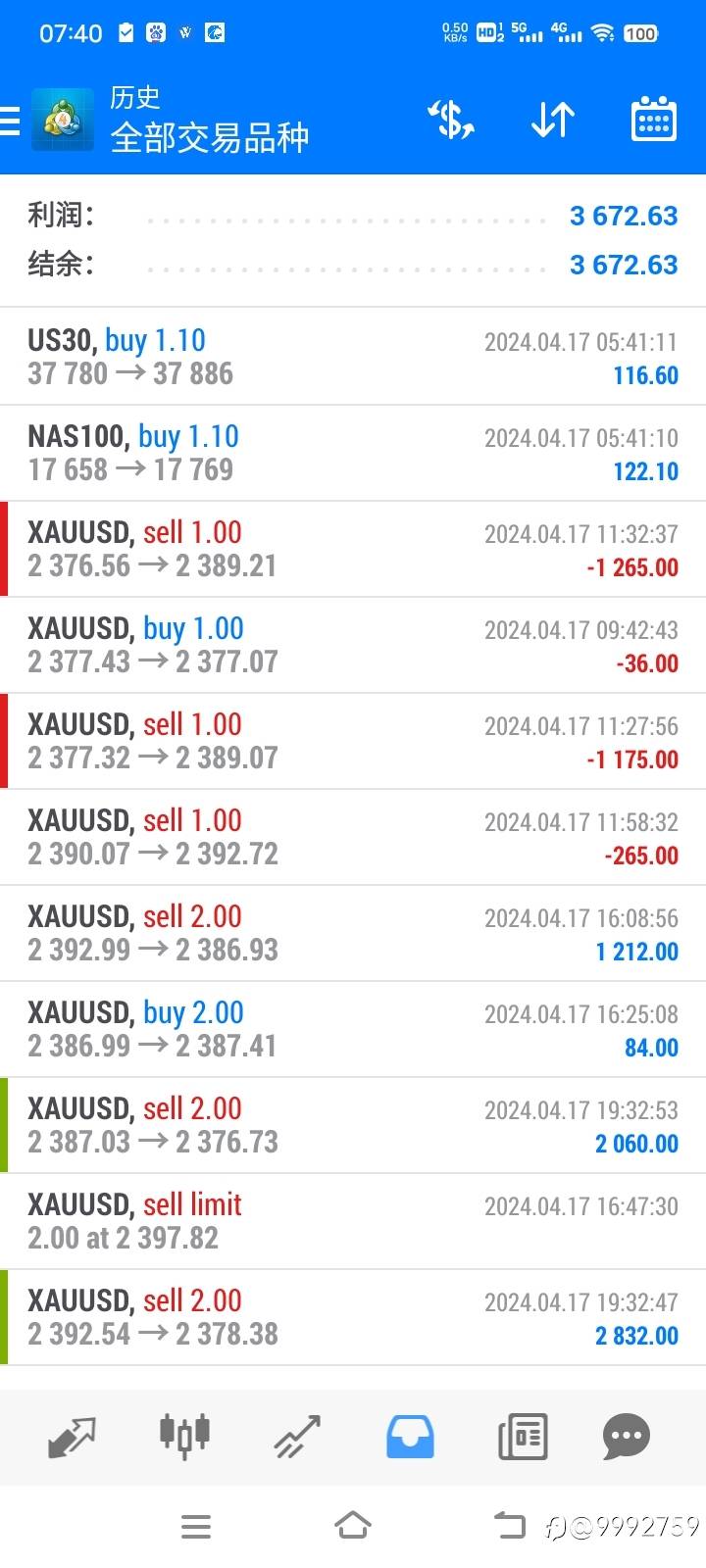706x1568 pixels.
Task: Select the History tab
Action: 410,1437
